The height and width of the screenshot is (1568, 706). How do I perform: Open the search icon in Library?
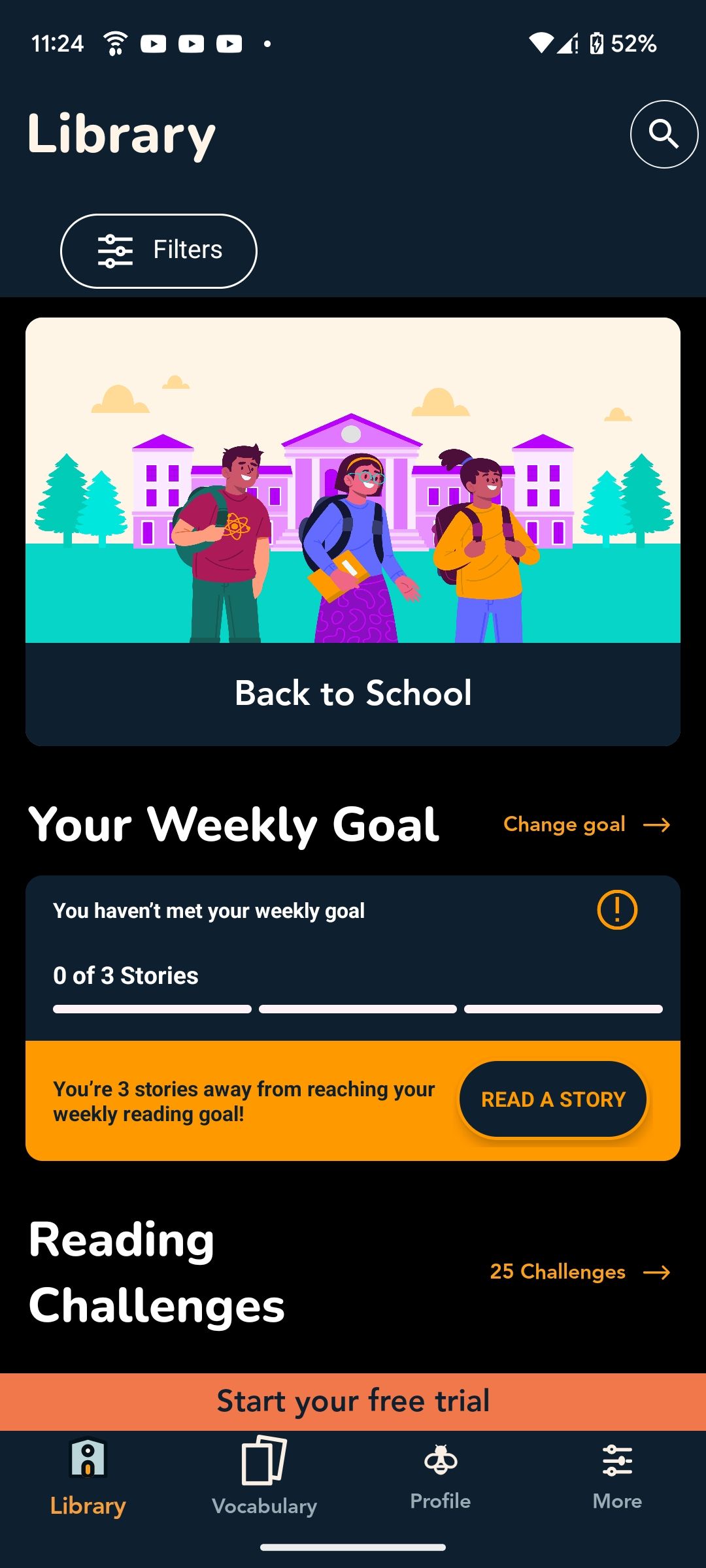click(x=664, y=134)
